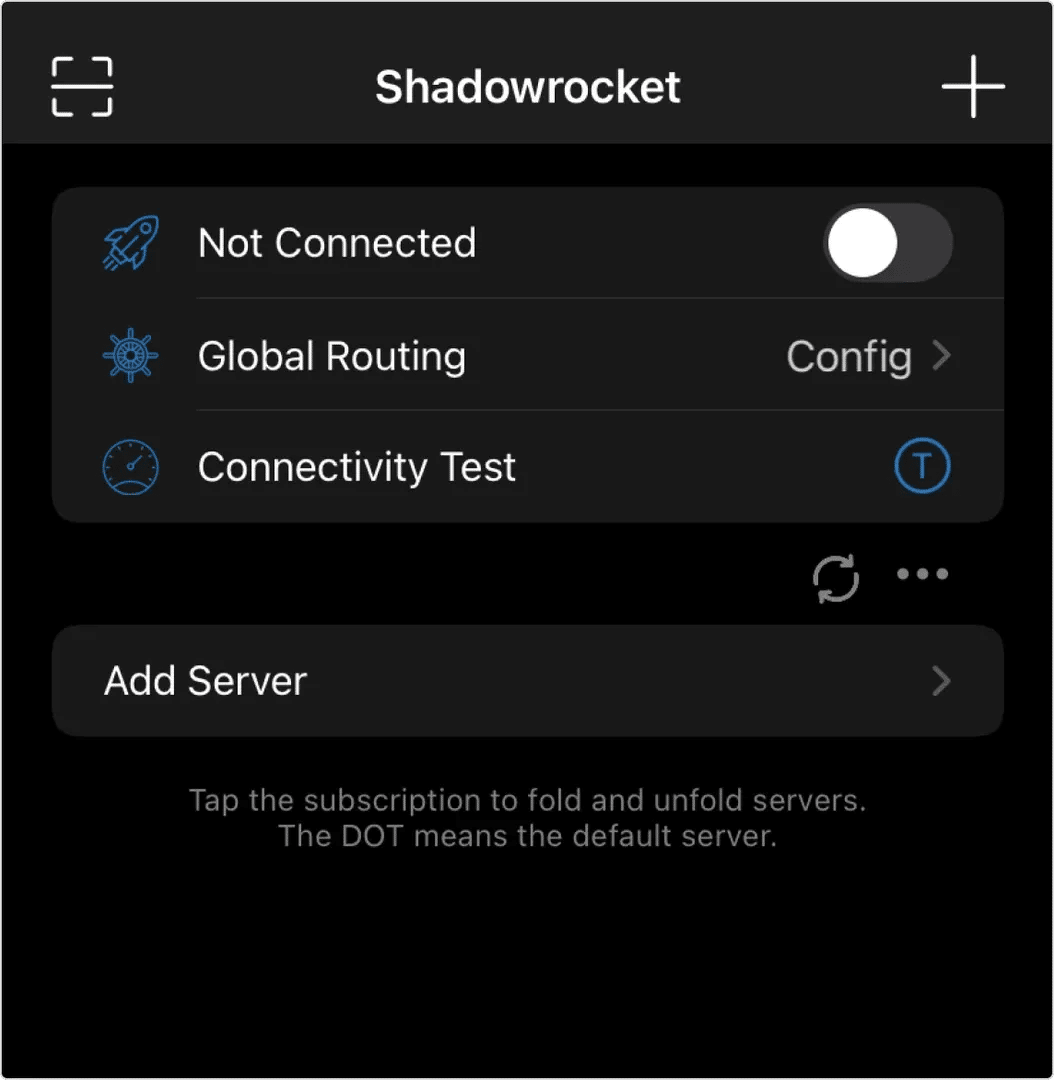Image resolution: width=1054 pixels, height=1080 pixels.
Task: Open the Add Server row
Action: (527, 681)
